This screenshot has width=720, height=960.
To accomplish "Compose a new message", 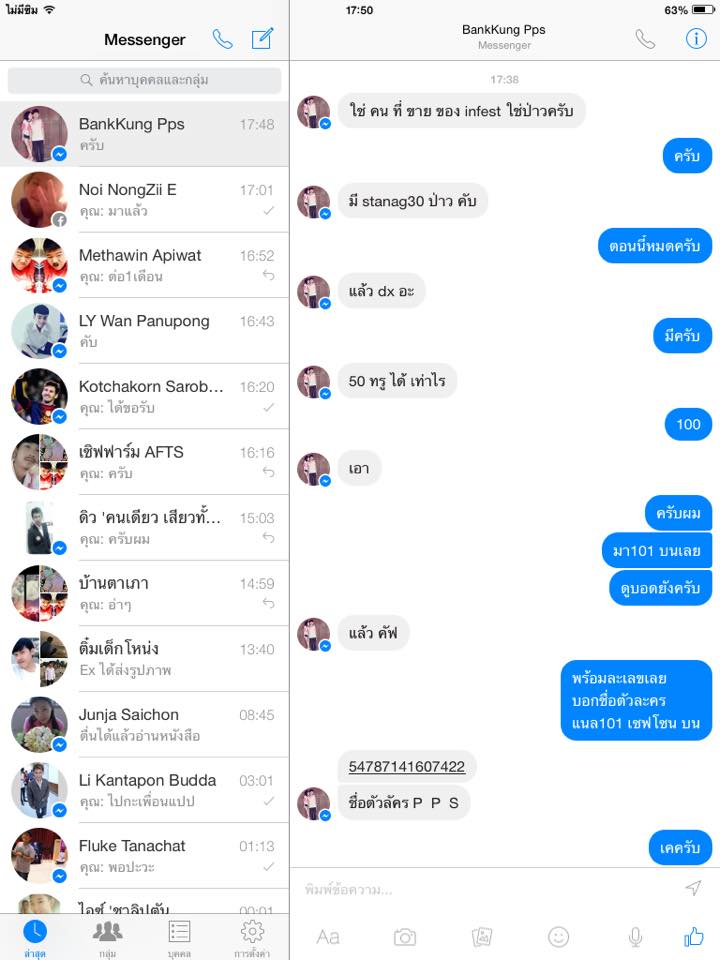I will tap(262, 40).
